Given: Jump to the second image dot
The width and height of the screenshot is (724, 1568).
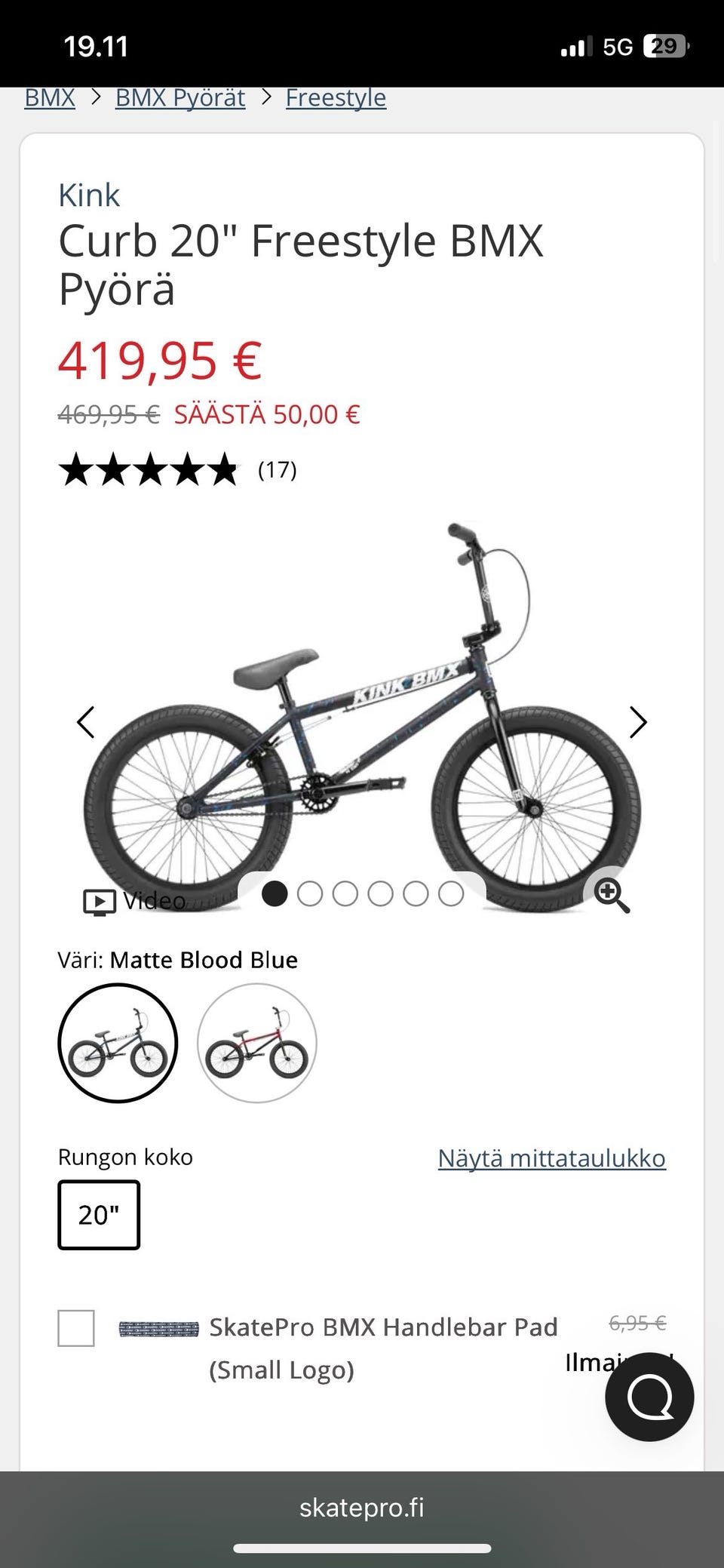Looking at the screenshot, I should pos(310,894).
